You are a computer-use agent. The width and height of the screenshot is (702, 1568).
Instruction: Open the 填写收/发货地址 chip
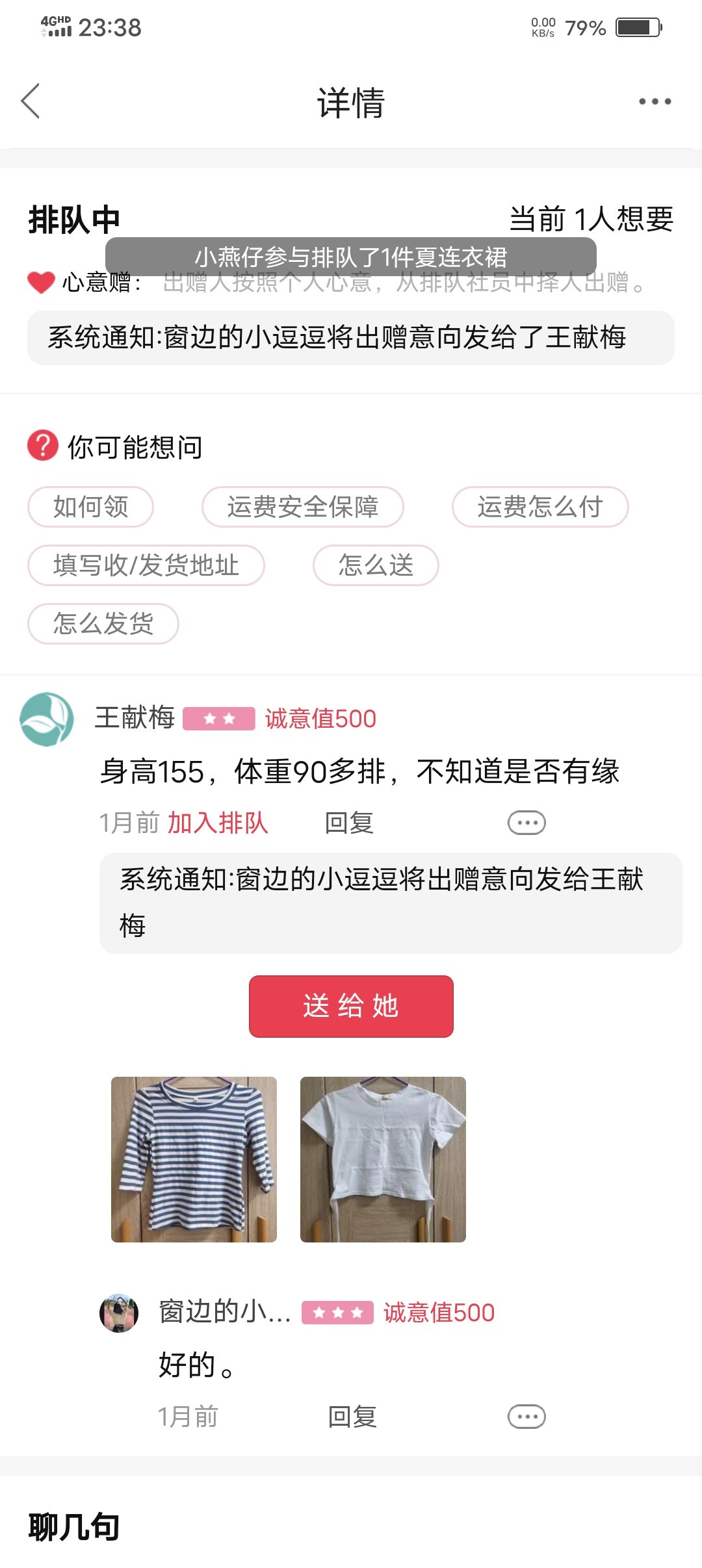point(146,565)
